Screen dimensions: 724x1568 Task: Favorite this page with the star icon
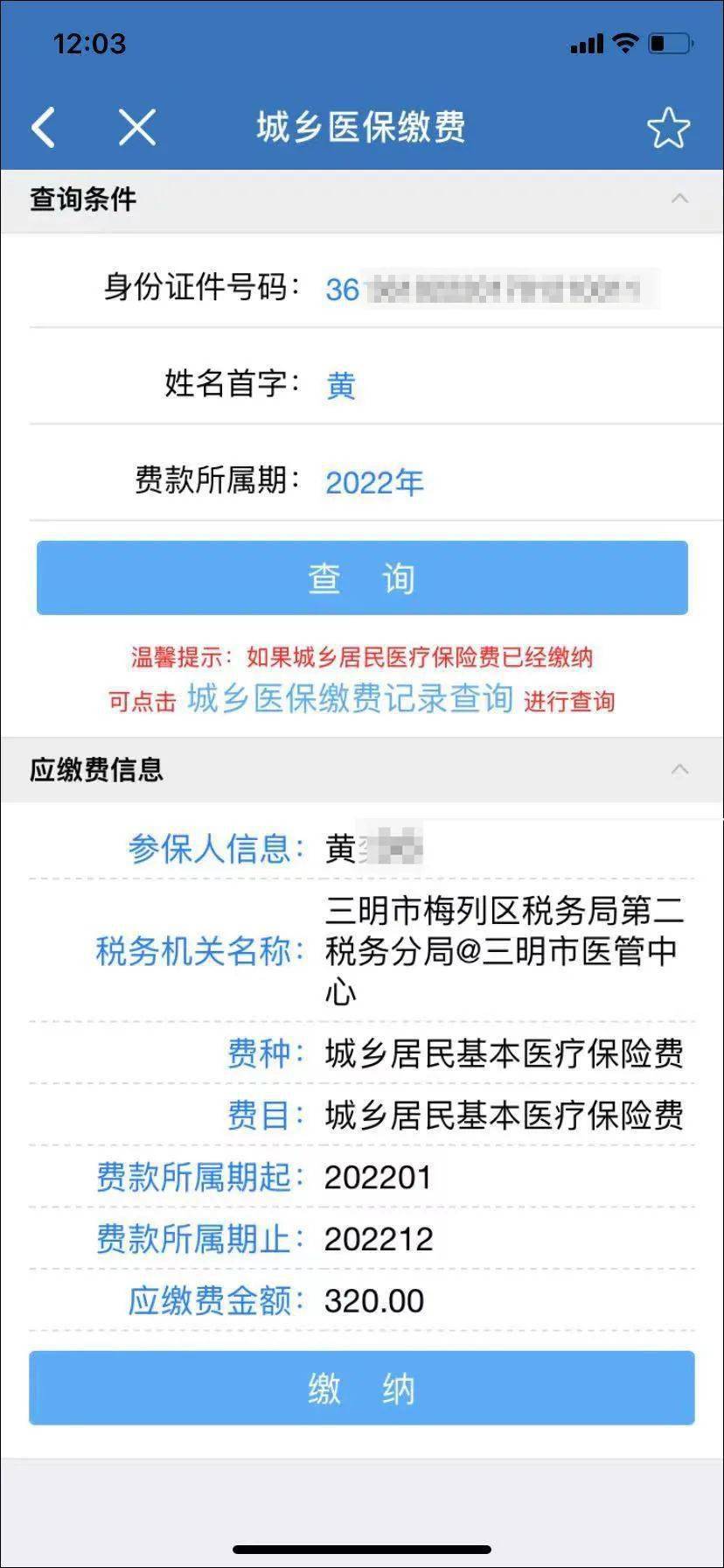tap(668, 129)
